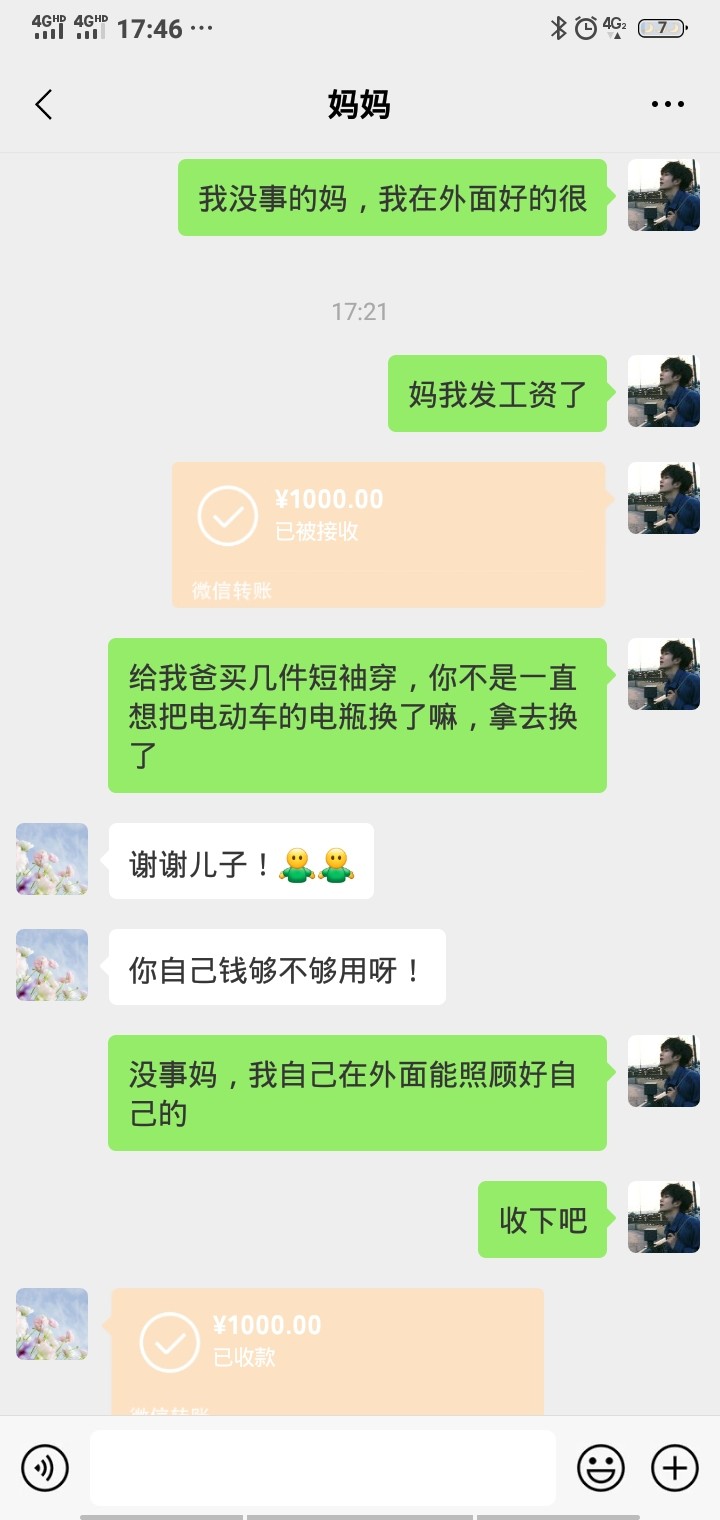Open the ¥1000.00 已收款 transfer card

327,1350
